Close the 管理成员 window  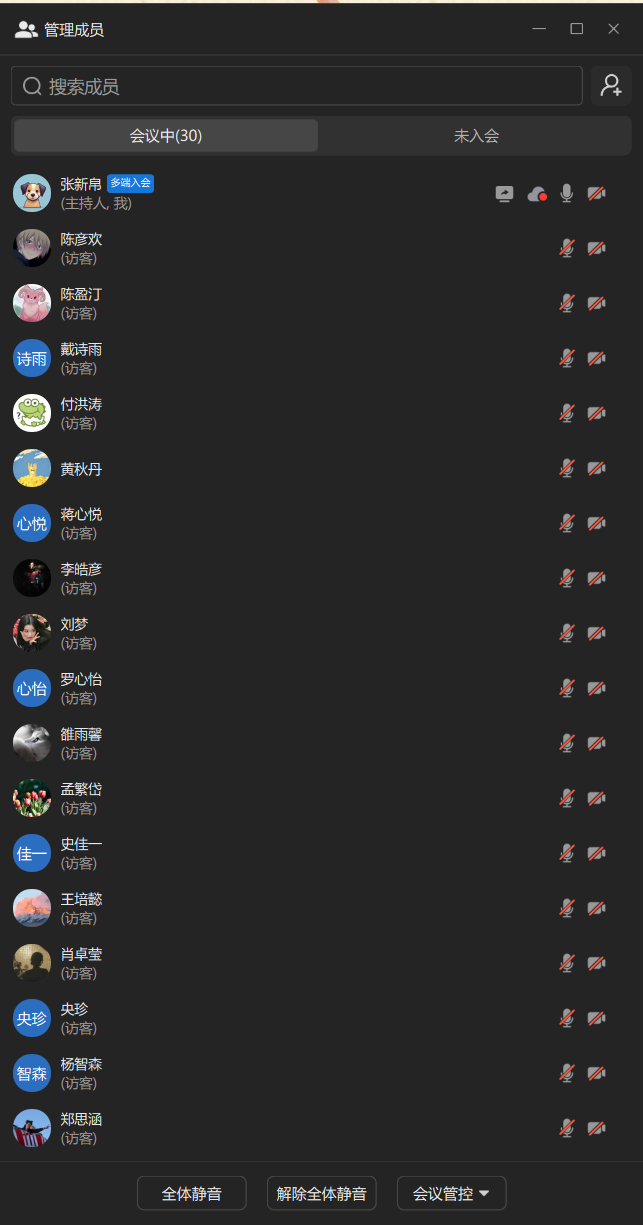click(614, 29)
